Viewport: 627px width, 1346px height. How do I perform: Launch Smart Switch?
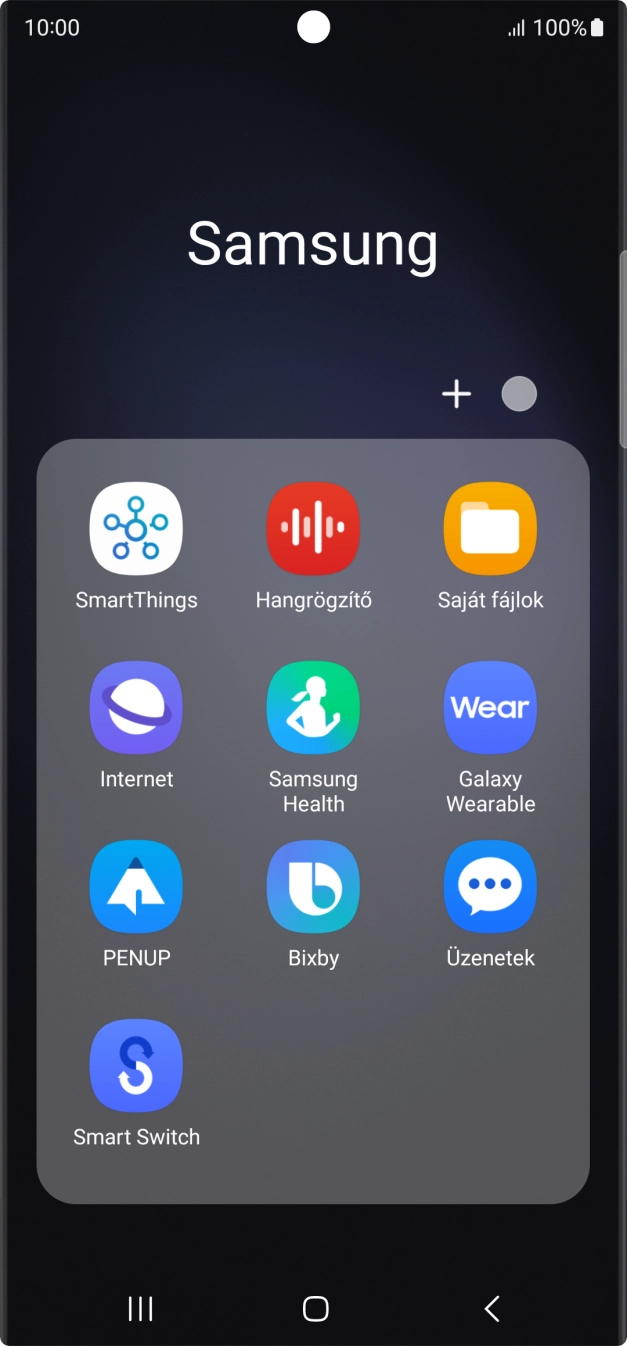[x=136, y=1066]
